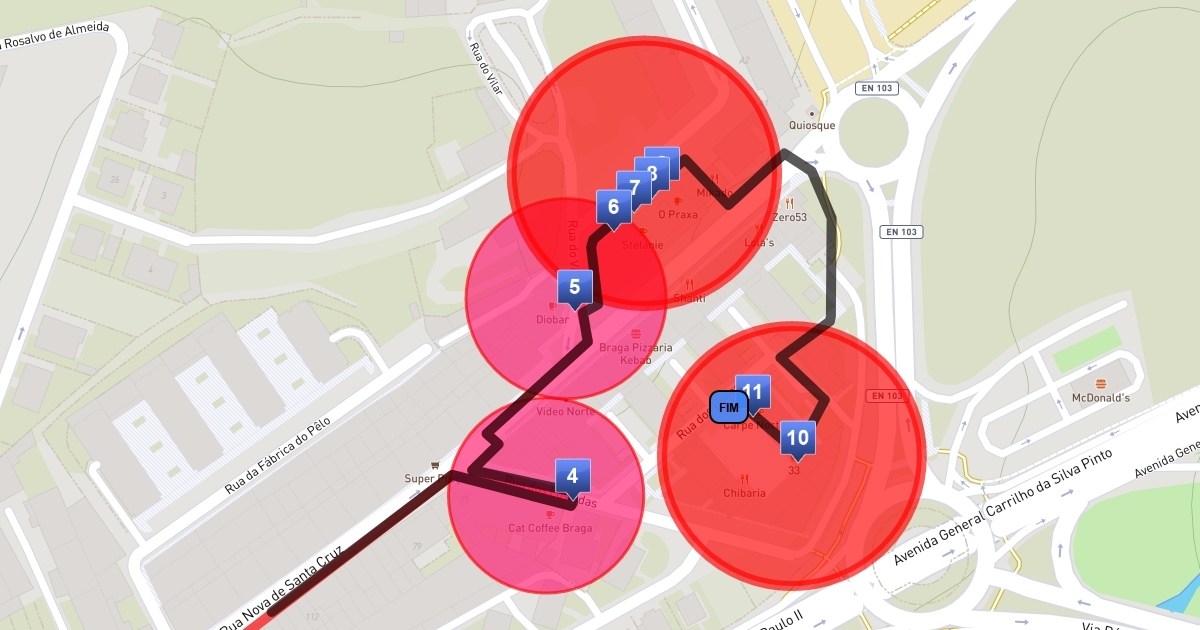Screen dimensions: 1200x630
Task: Select waypoint marker 7
Action: click(x=634, y=188)
